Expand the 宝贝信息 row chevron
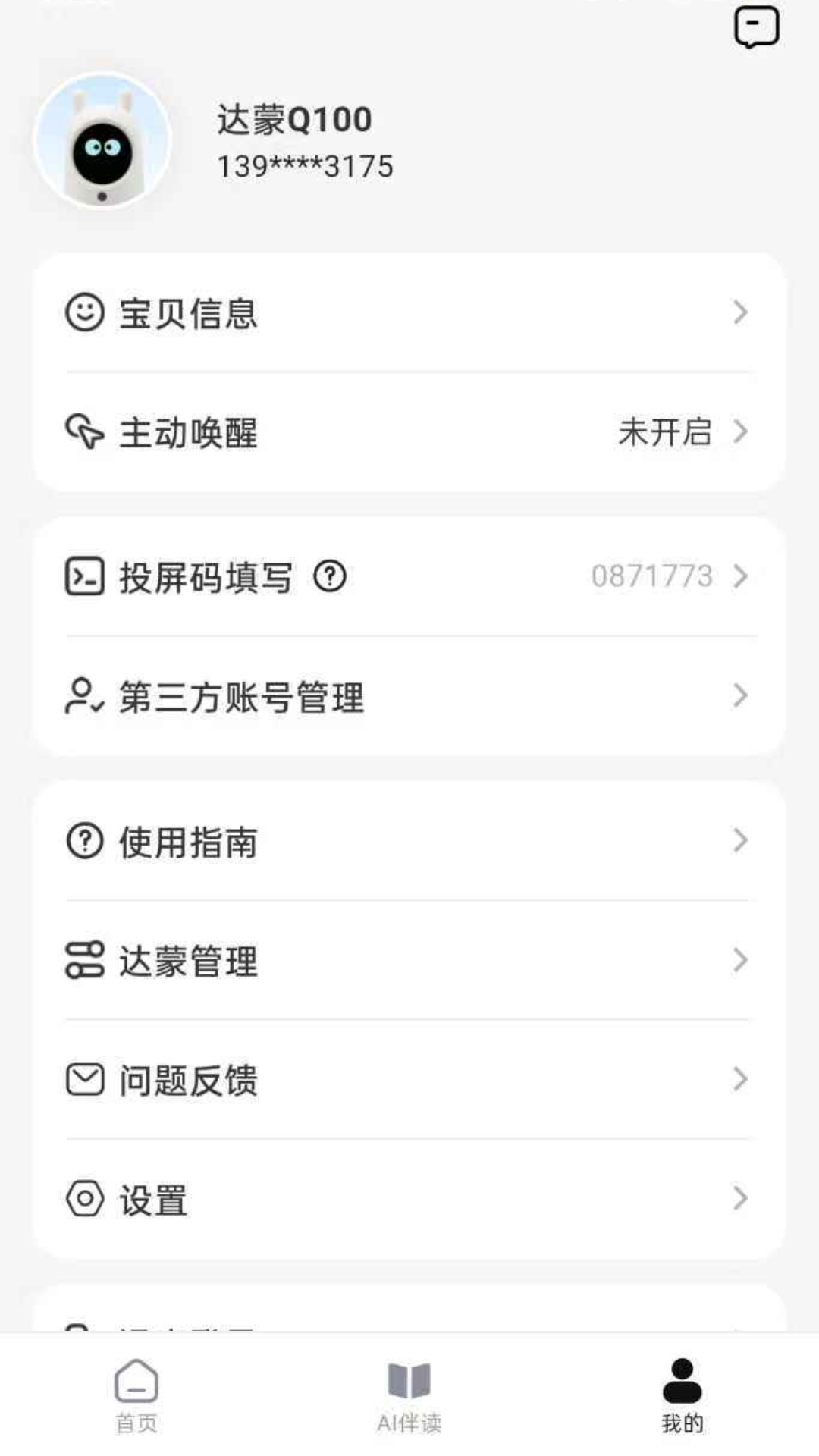Image resolution: width=819 pixels, height=1456 pixels. pos(739,314)
